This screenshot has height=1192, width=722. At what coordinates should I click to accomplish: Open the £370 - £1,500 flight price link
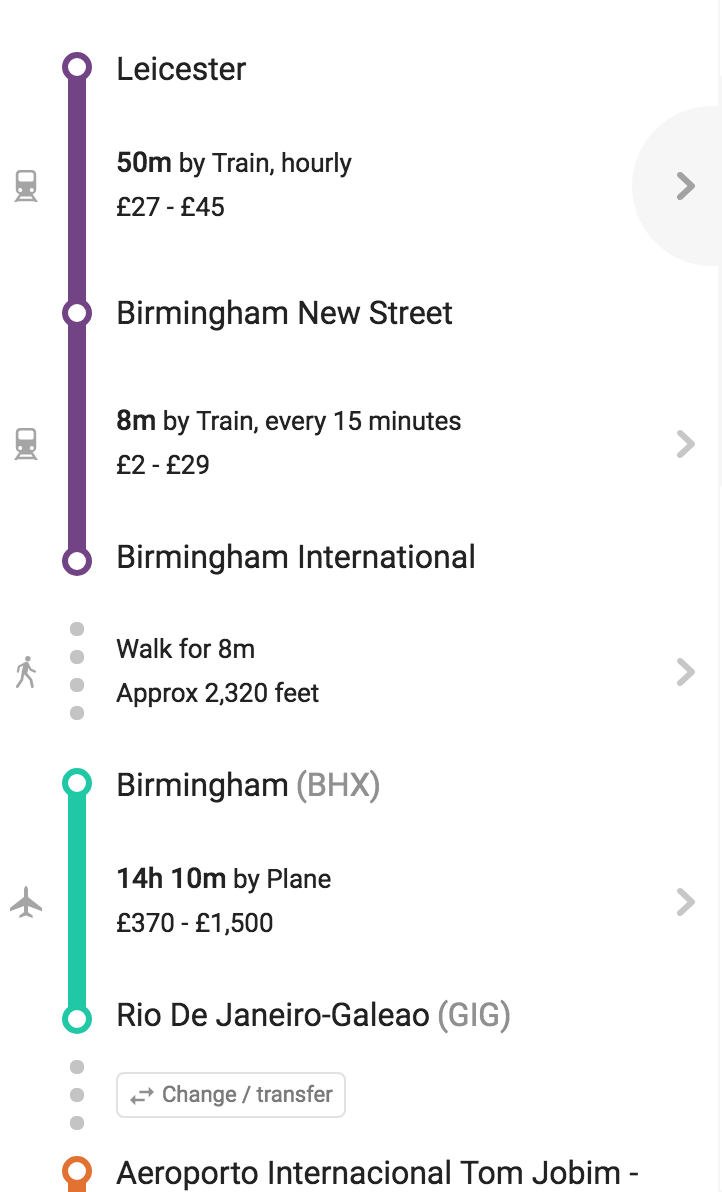(x=194, y=922)
